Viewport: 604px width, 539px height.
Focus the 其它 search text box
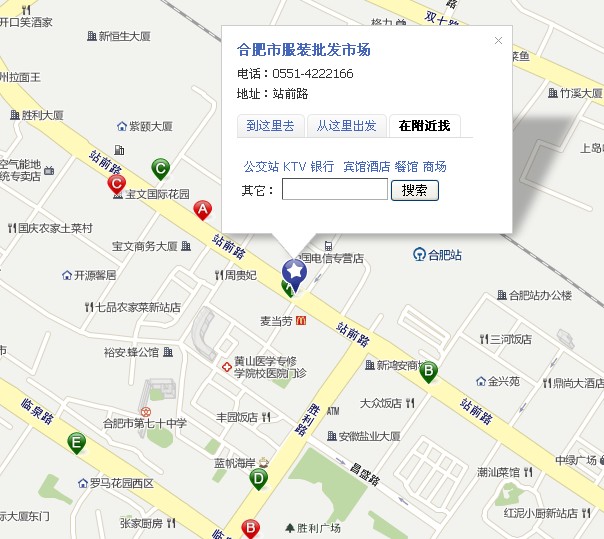pos(334,190)
